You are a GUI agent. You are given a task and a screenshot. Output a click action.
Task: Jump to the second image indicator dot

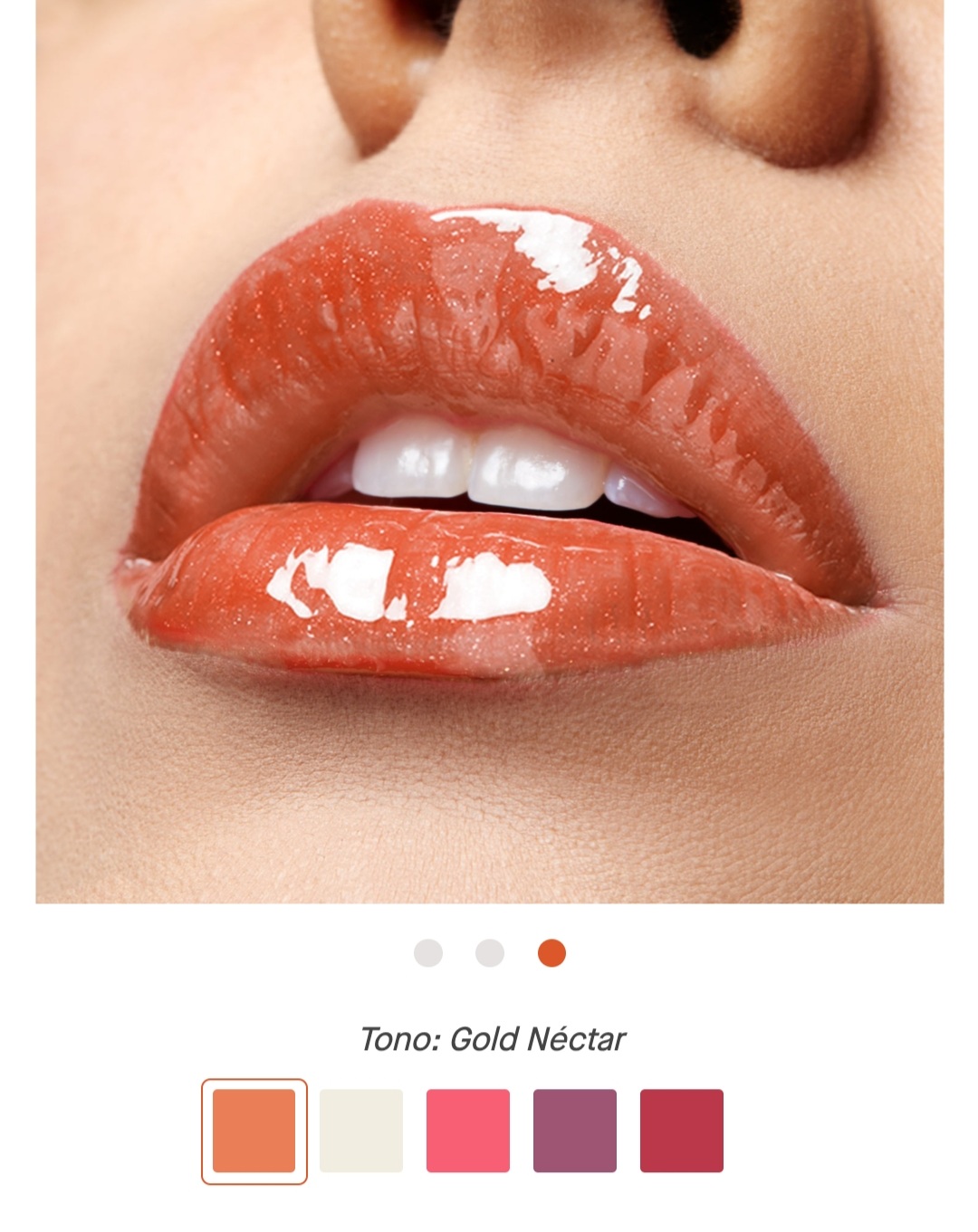tap(490, 953)
